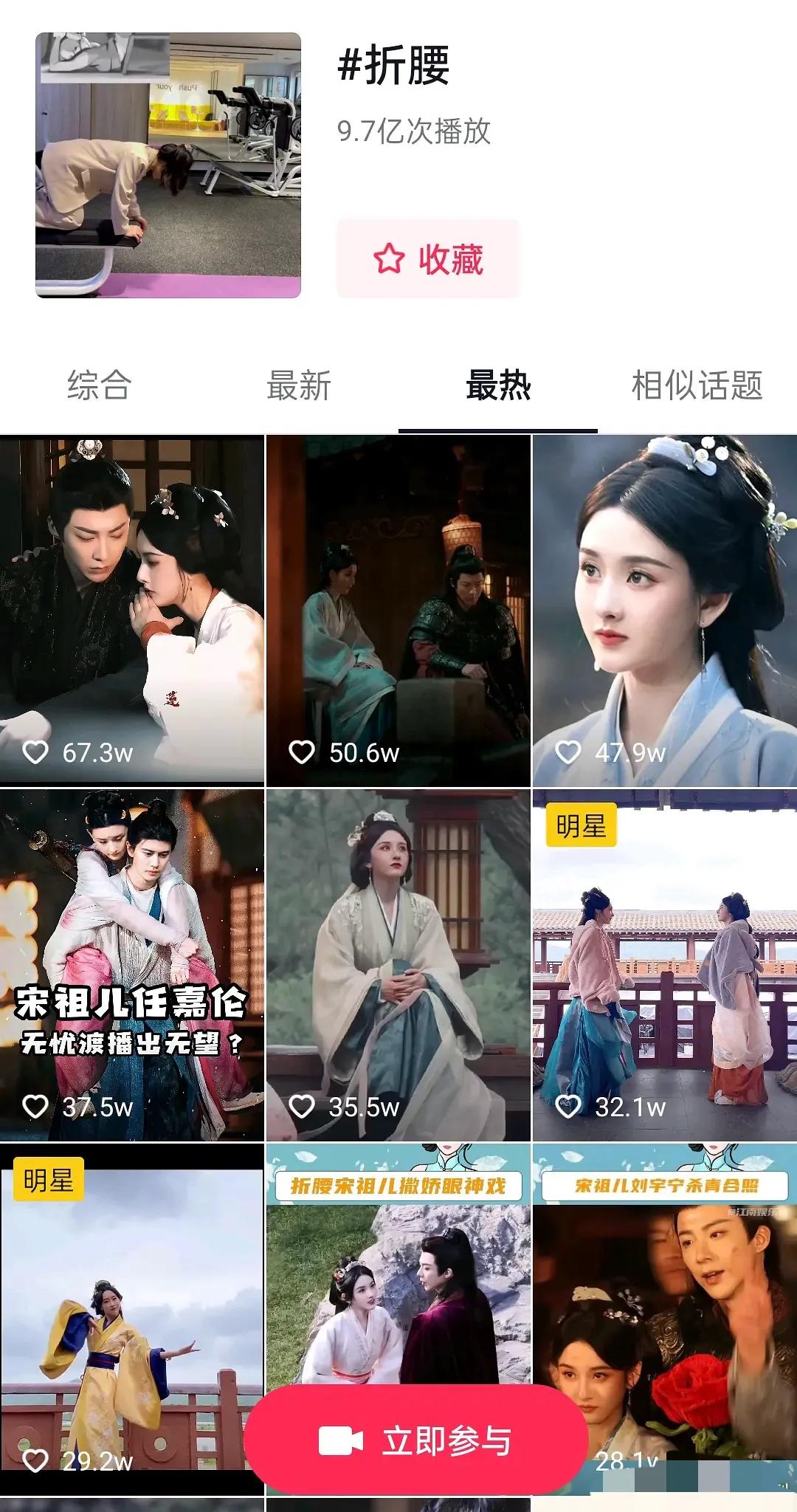Select the 最热 tab
Screen dimensions: 797x1512
[x=498, y=385]
